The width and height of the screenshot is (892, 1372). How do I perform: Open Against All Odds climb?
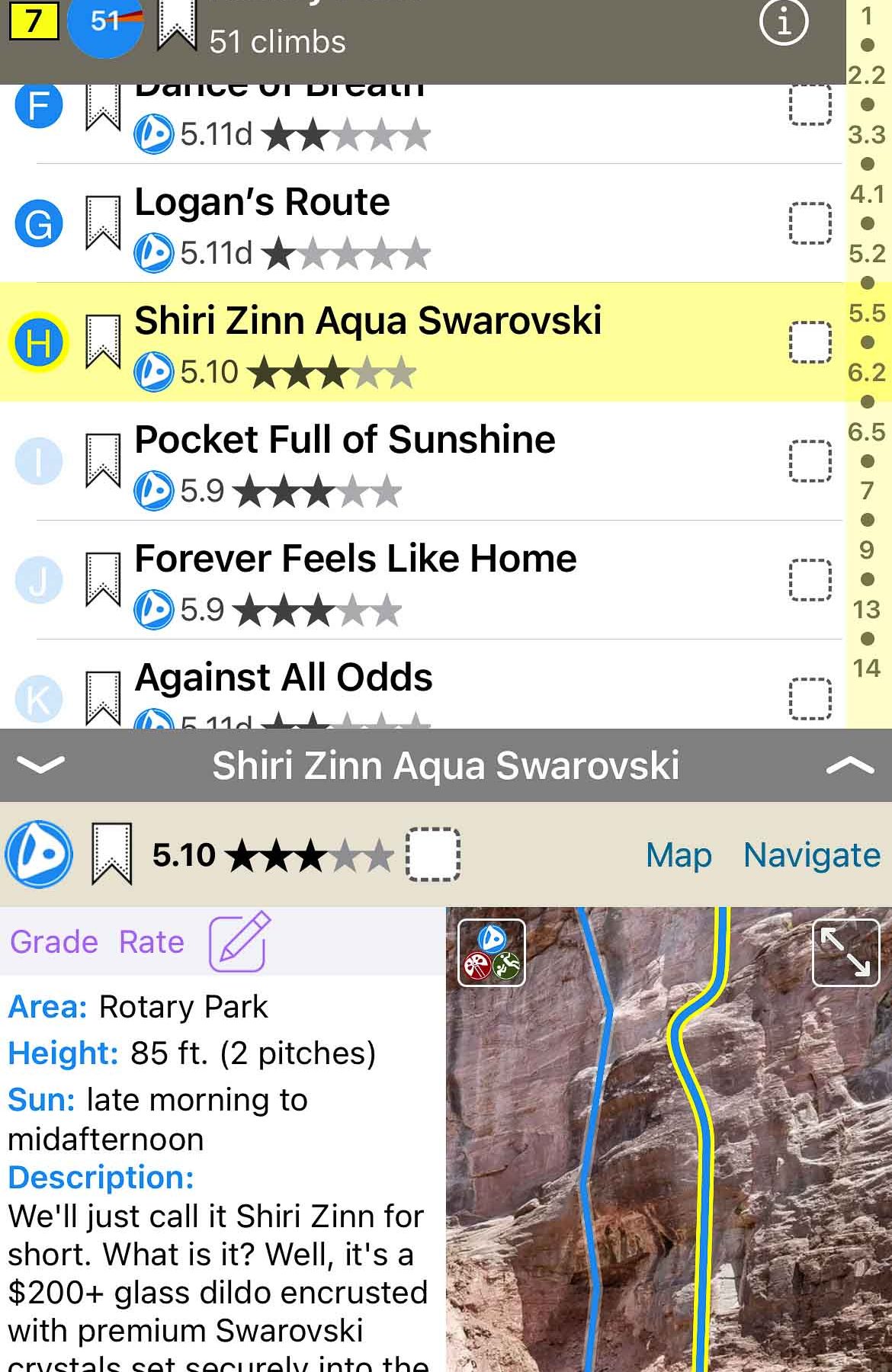[x=284, y=678]
